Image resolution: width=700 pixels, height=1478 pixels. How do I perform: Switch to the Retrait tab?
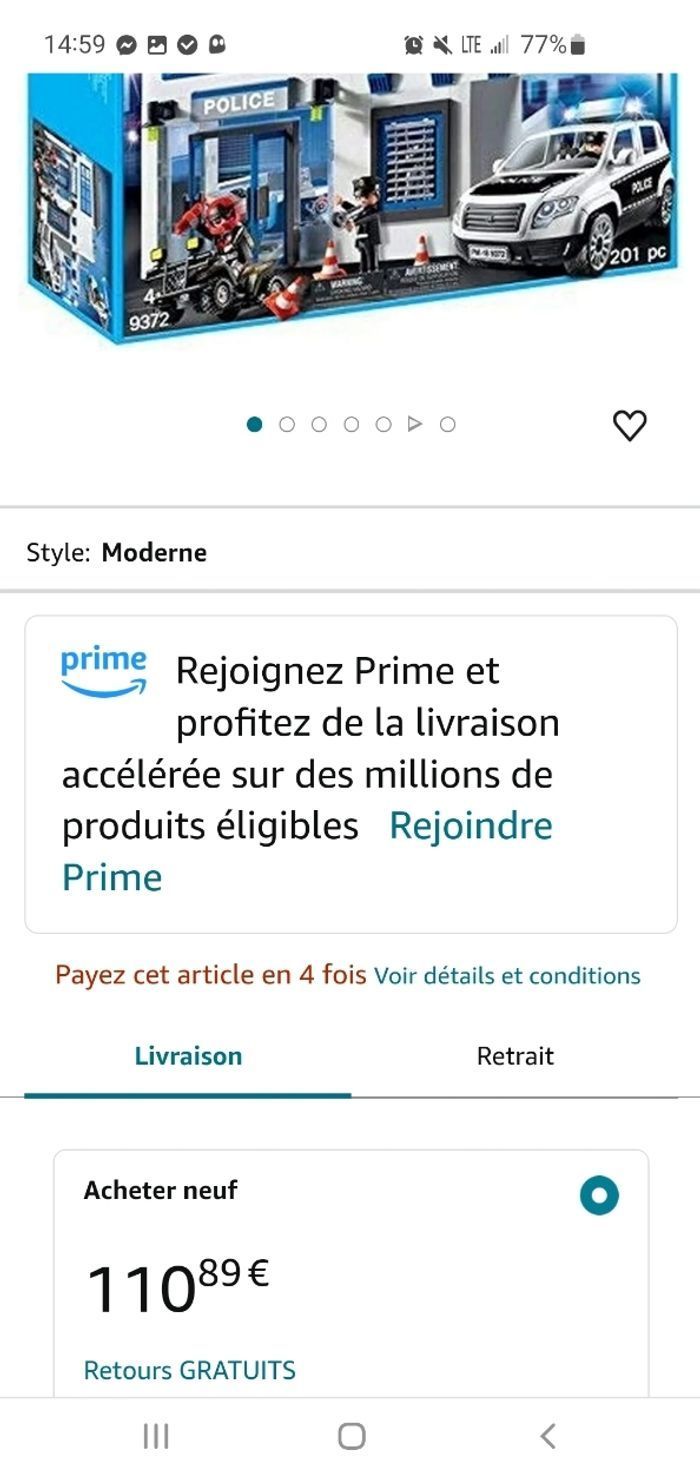515,1057
